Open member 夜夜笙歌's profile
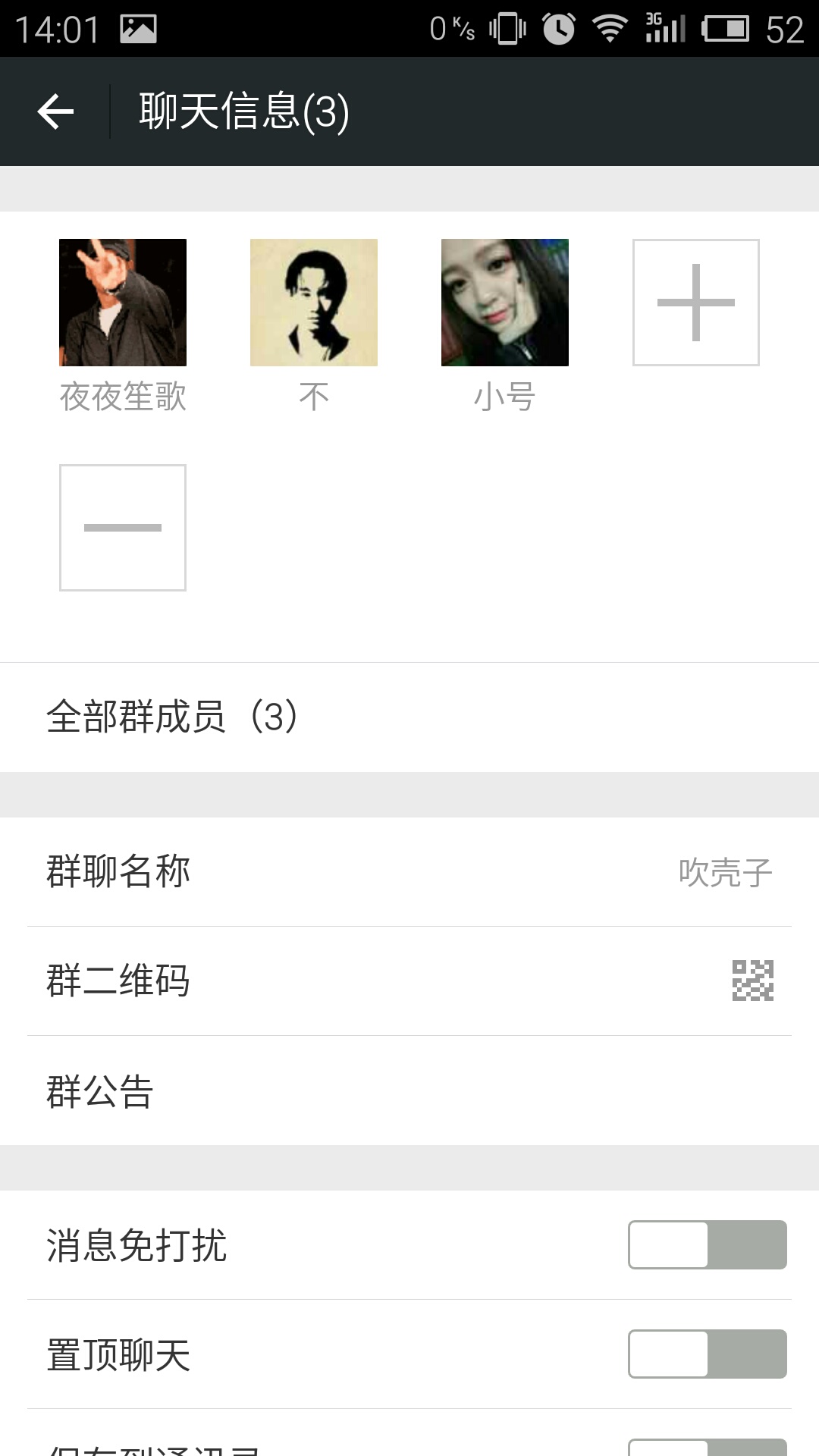Image resolution: width=819 pixels, height=1456 pixels. click(x=123, y=303)
